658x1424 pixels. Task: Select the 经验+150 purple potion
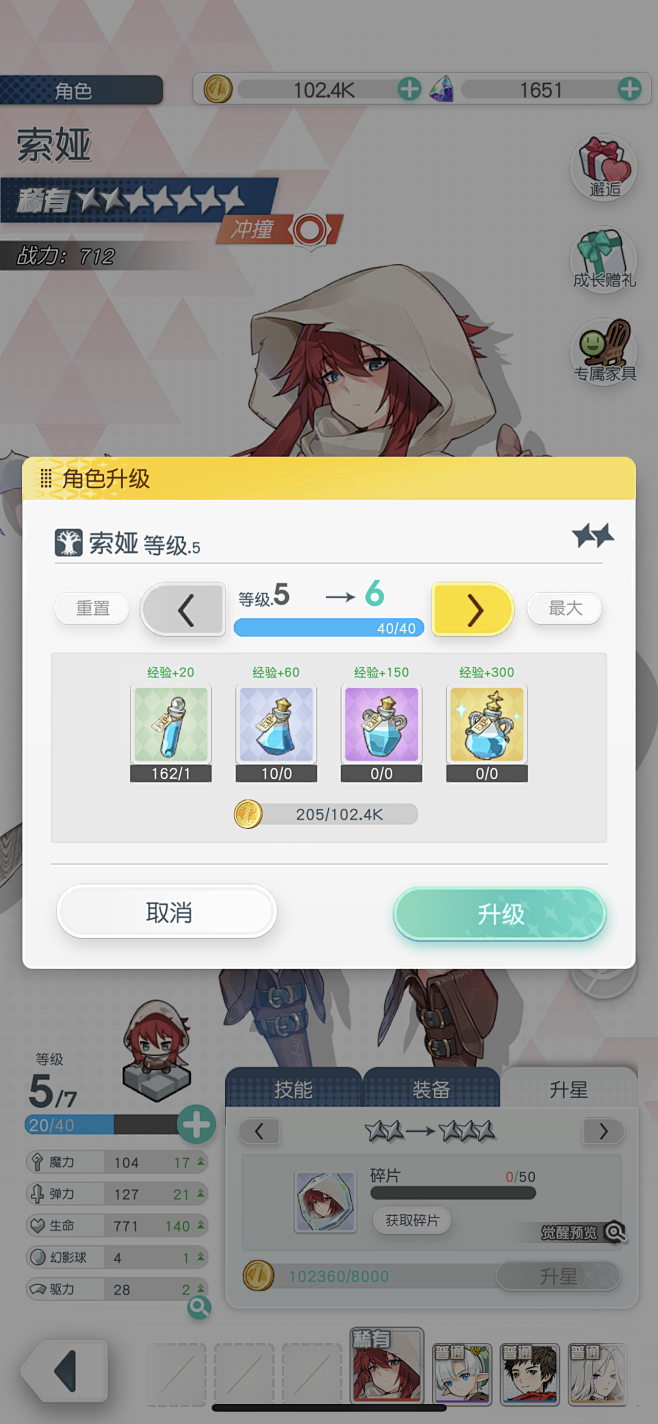coord(381,724)
